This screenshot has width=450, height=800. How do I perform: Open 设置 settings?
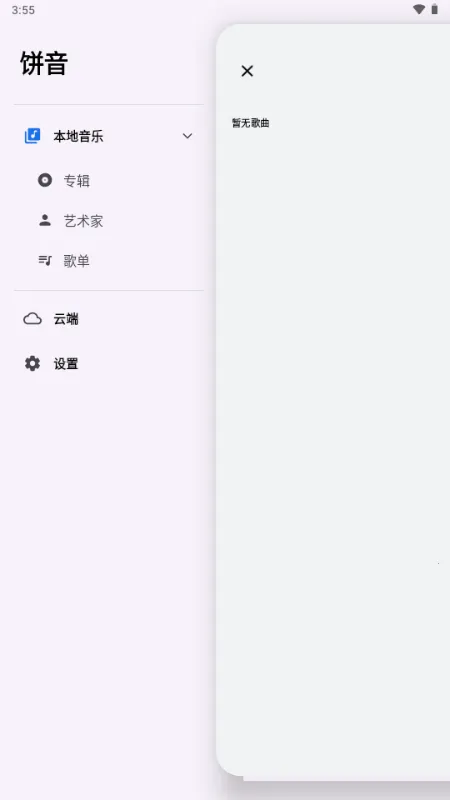point(109,364)
